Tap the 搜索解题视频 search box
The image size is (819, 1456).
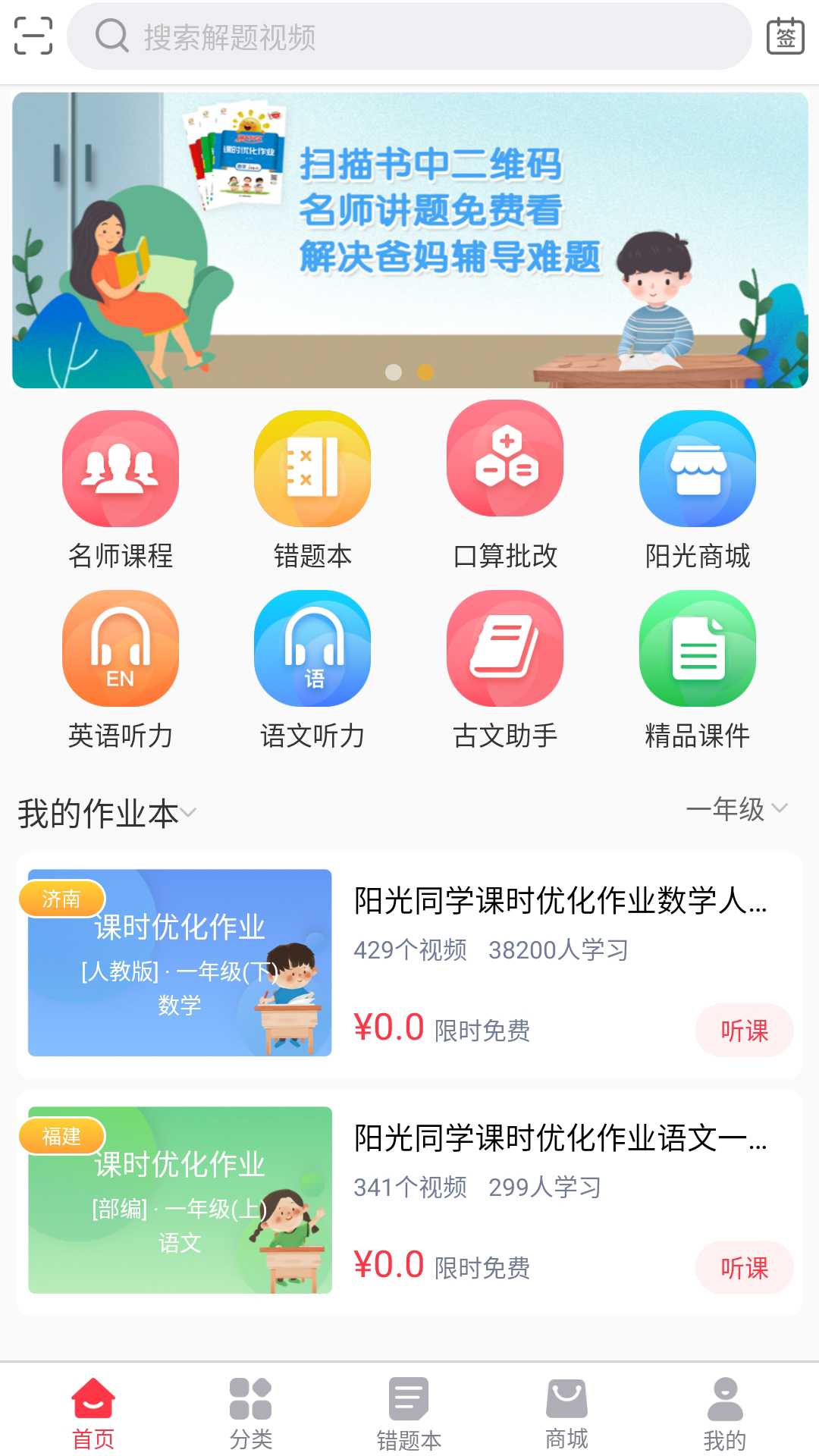click(x=409, y=36)
